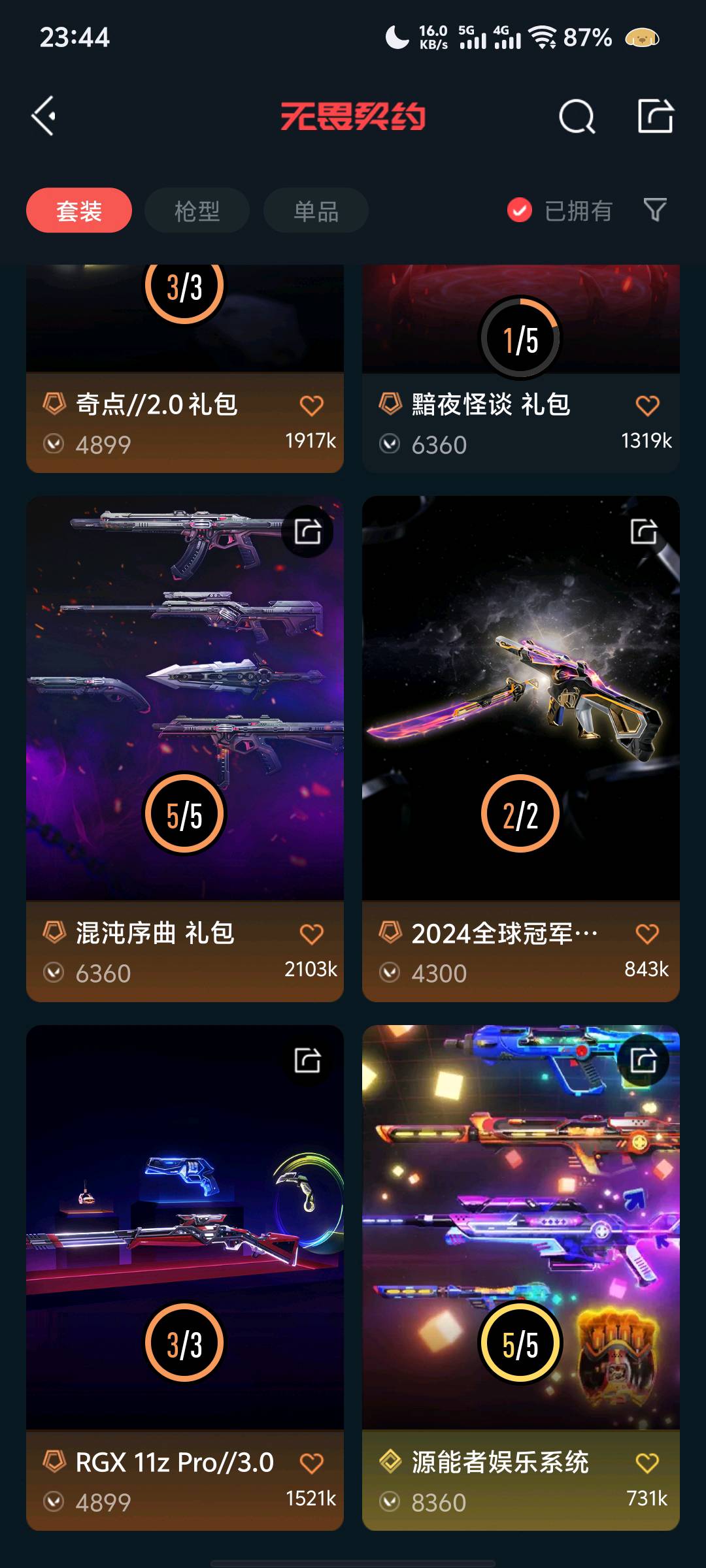This screenshot has width=706, height=1568.
Task: Open the 源能者娱乐系统 bundle card
Action: click(x=521, y=1228)
